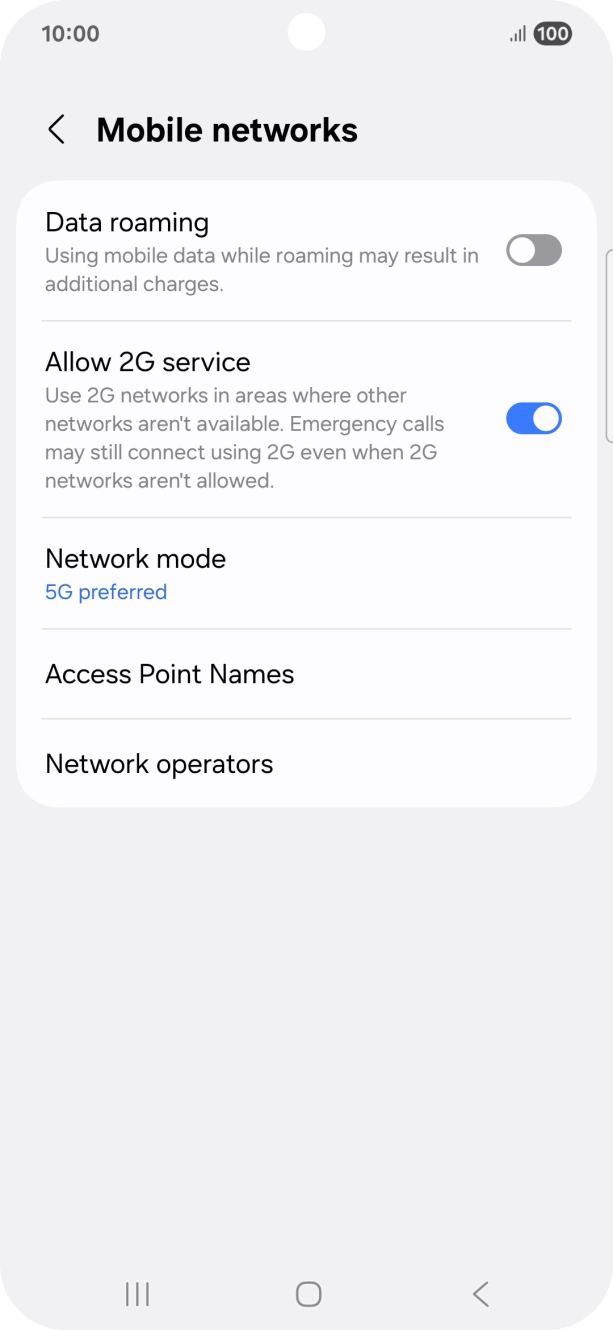This screenshot has height=1330, width=613.
Task: Enable the Data roaming switch
Action: pos(533,250)
